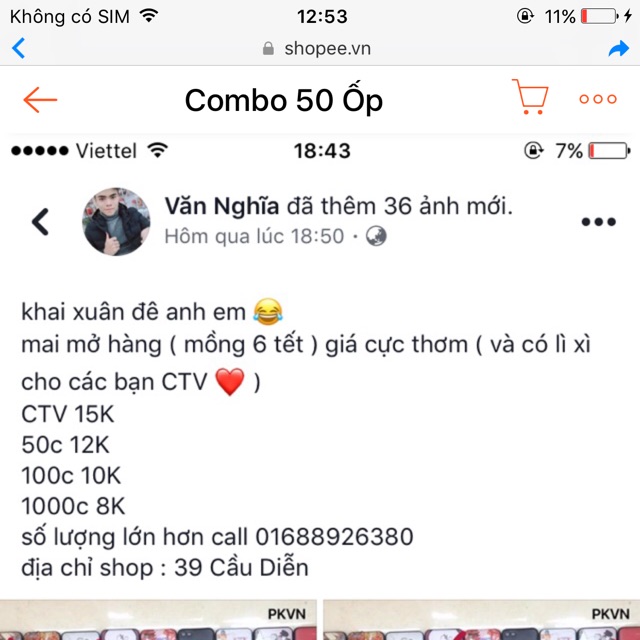Share the page via the blue arrow

618,47
